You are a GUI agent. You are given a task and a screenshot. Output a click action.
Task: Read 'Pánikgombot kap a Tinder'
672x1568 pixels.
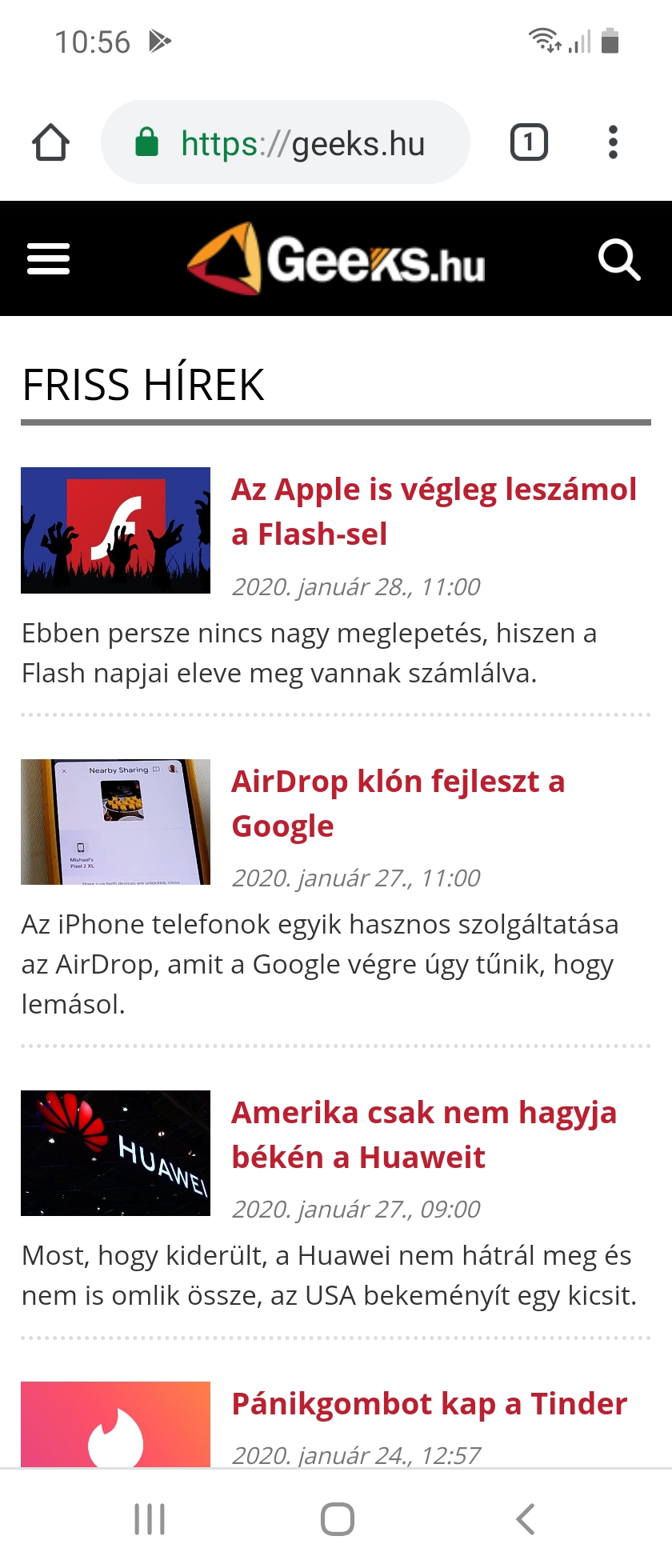430,1404
